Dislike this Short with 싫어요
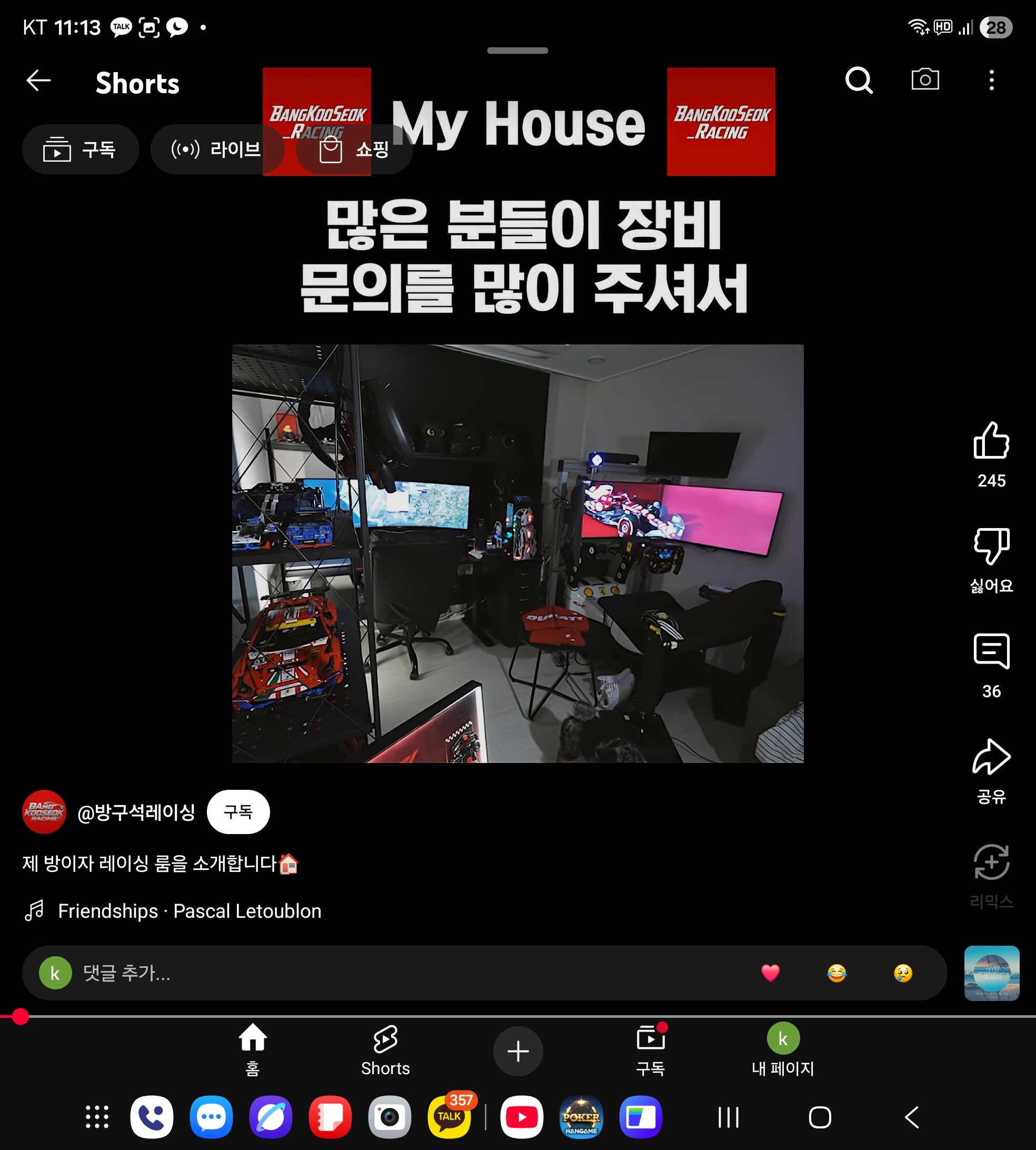This screenshot has height=1150, width=1036. [x=991, y=547]
